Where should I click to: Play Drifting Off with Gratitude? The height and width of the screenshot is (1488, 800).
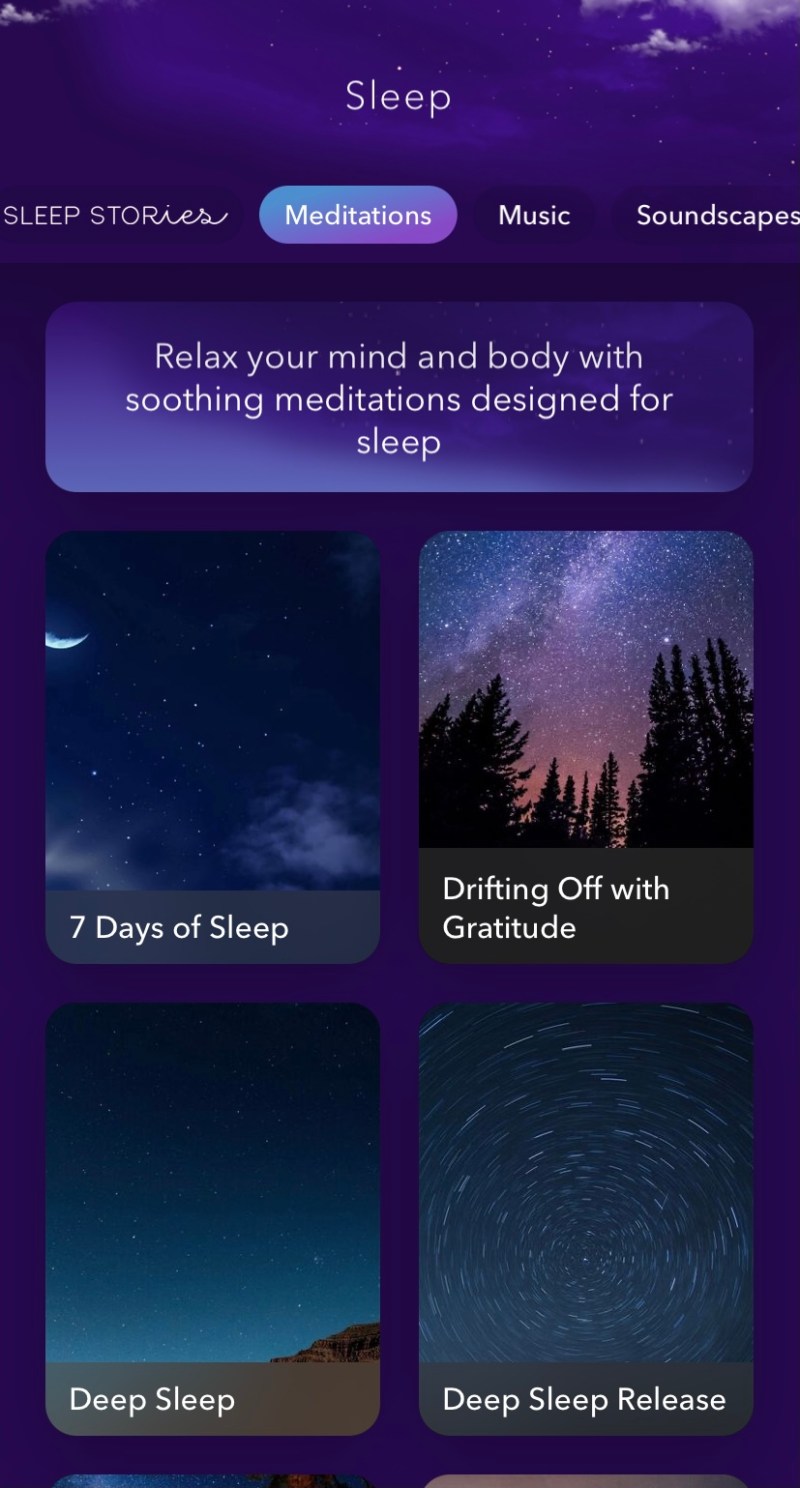(x=586, y=746)
